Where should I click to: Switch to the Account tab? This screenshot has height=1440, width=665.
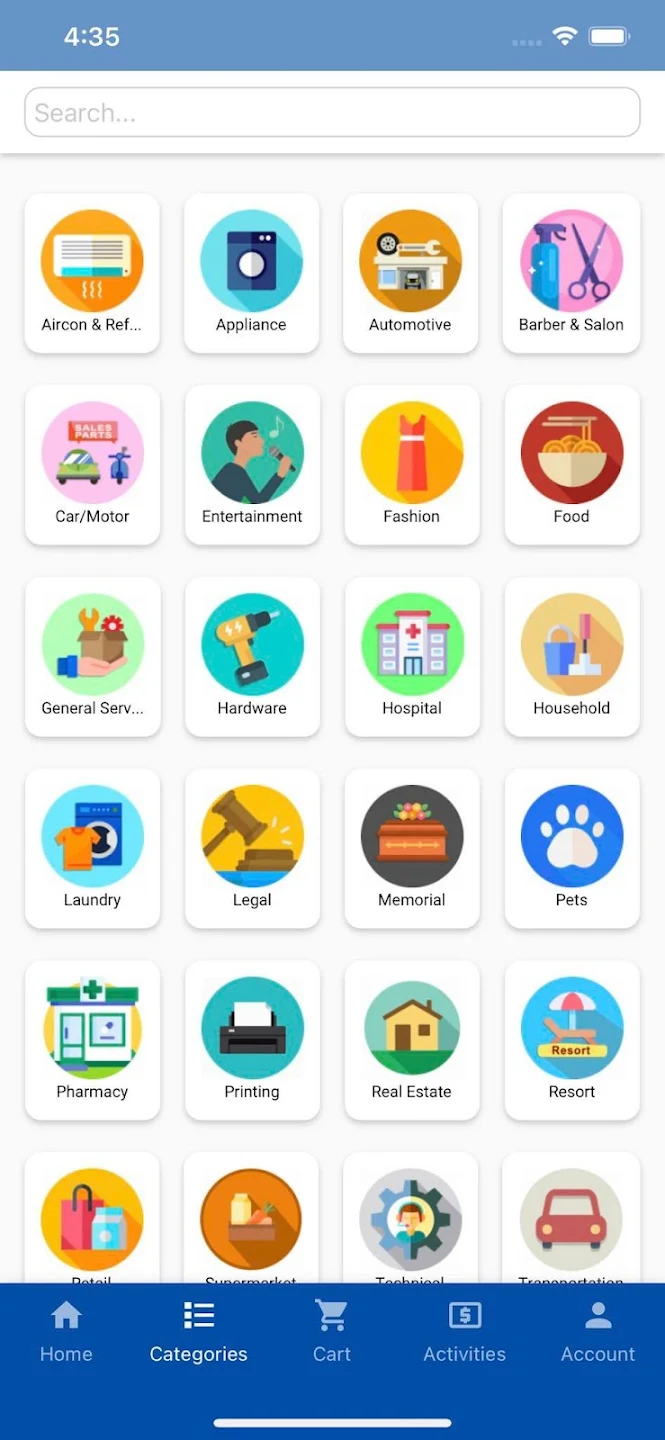tap(598, 1332)
